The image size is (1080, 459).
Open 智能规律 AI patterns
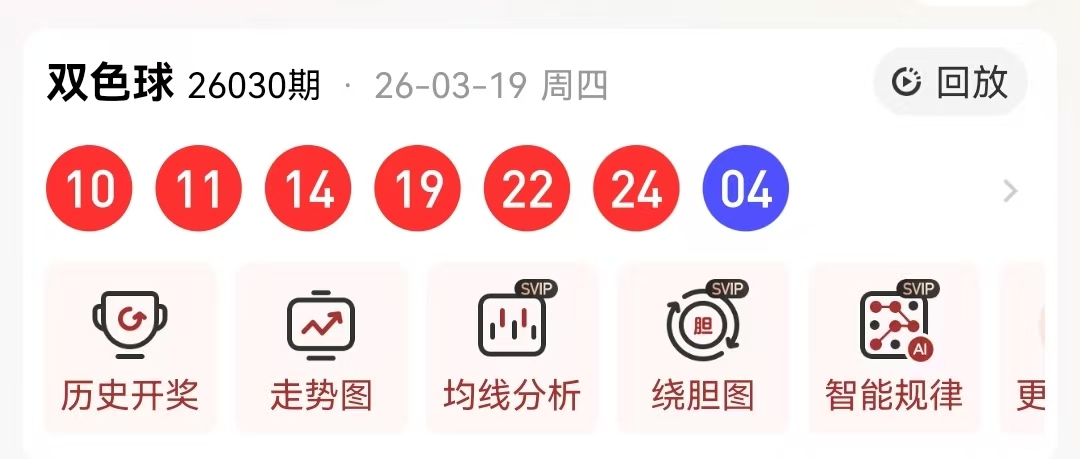click(894, 348)
